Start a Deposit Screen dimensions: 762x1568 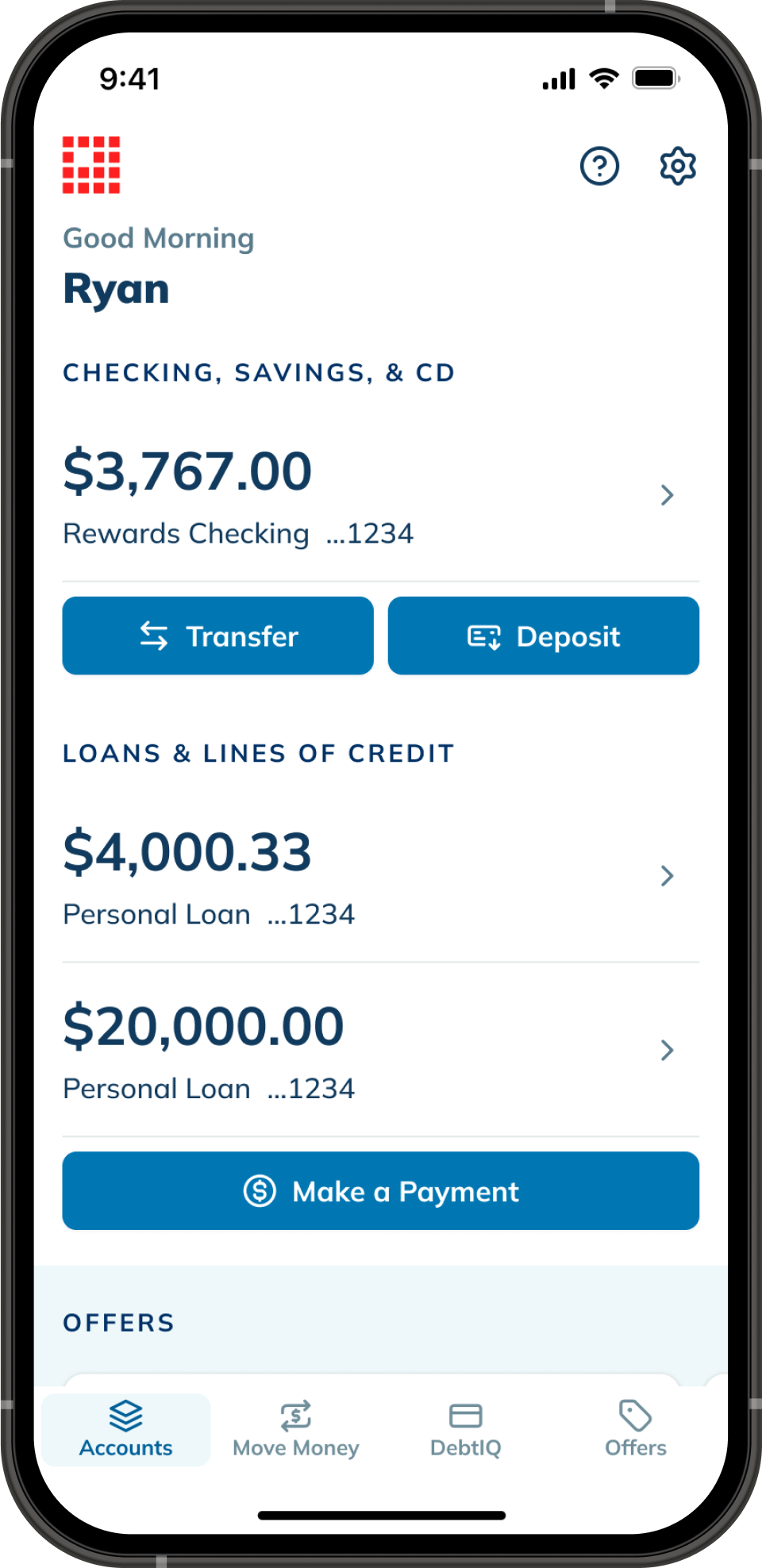544,636
